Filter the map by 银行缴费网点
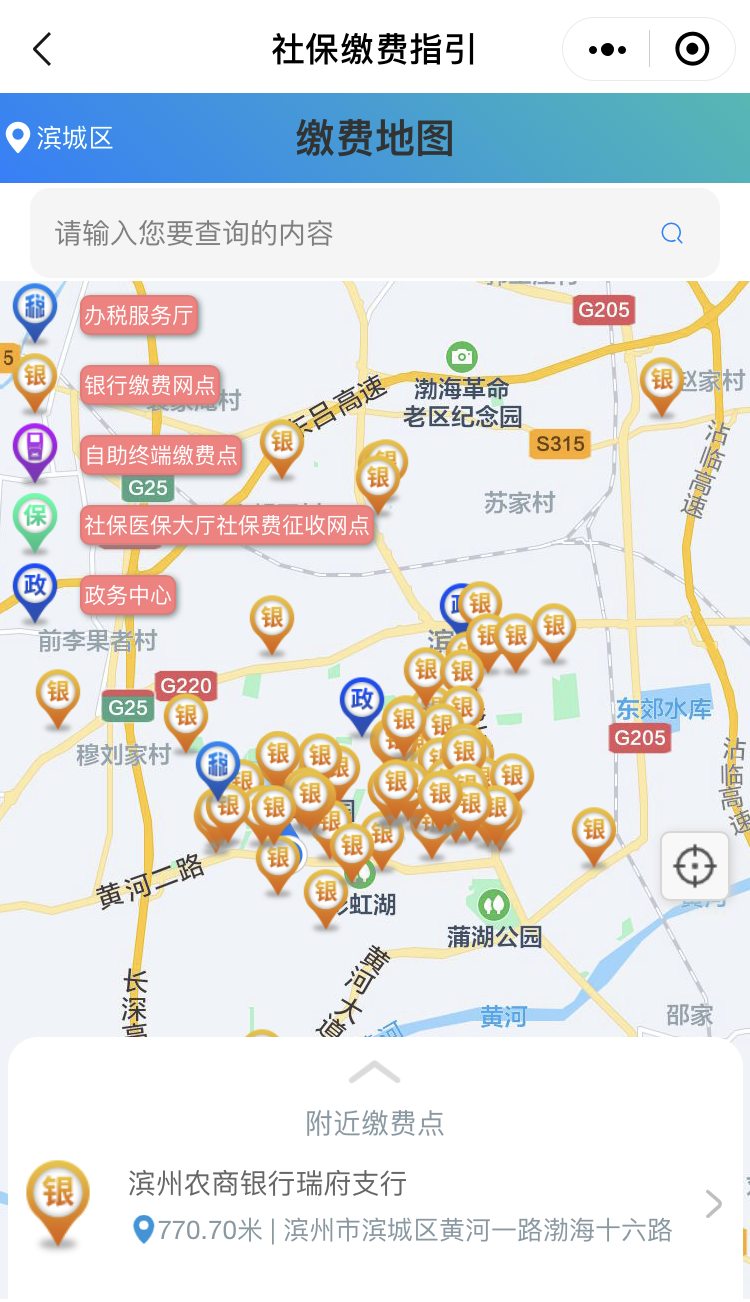This screenshot has height=1302, width=750. point(150,385)
